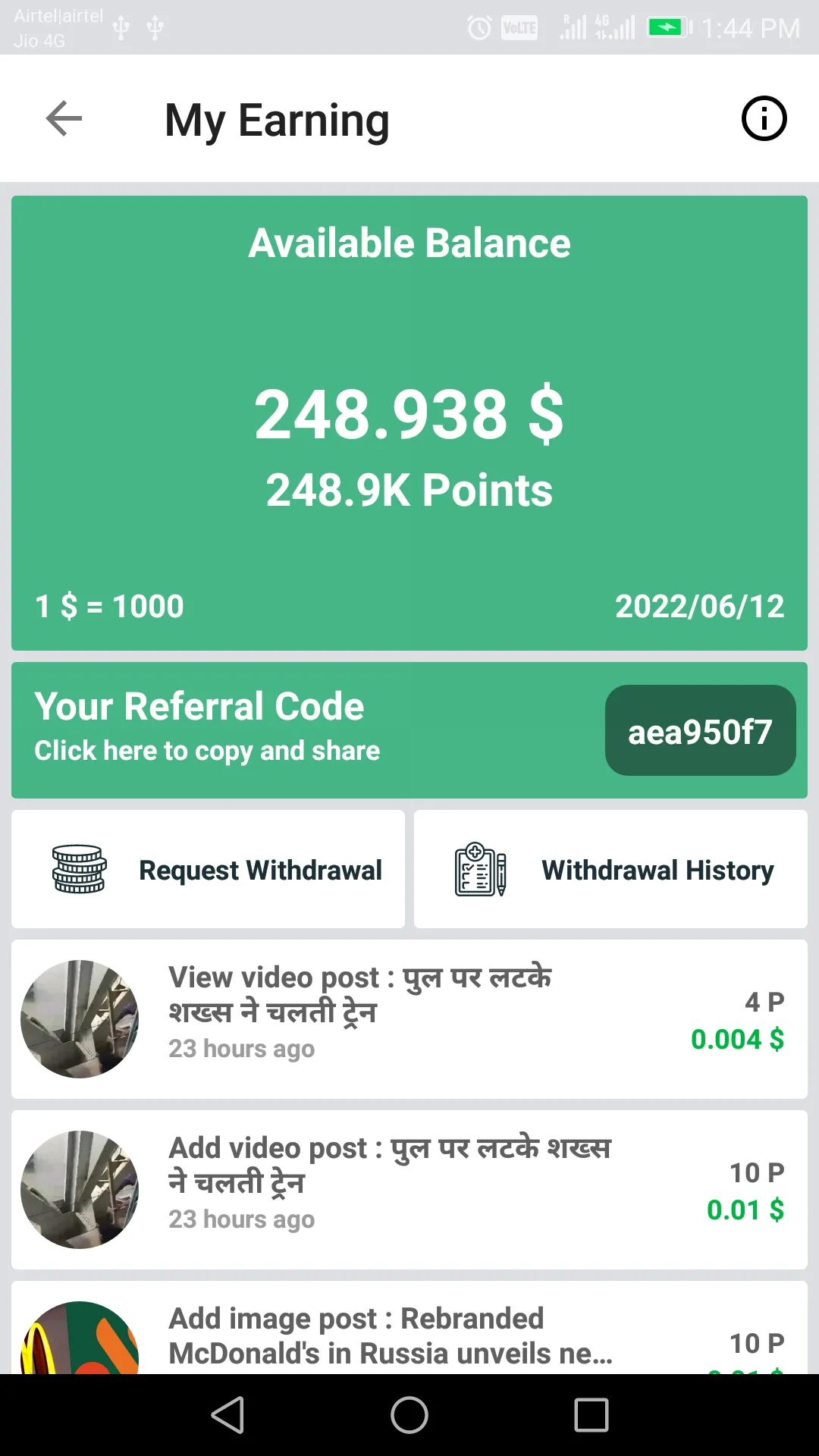Open the View video post earning entry
This screenshot has height=1456, width=819.
point(409,1018)
